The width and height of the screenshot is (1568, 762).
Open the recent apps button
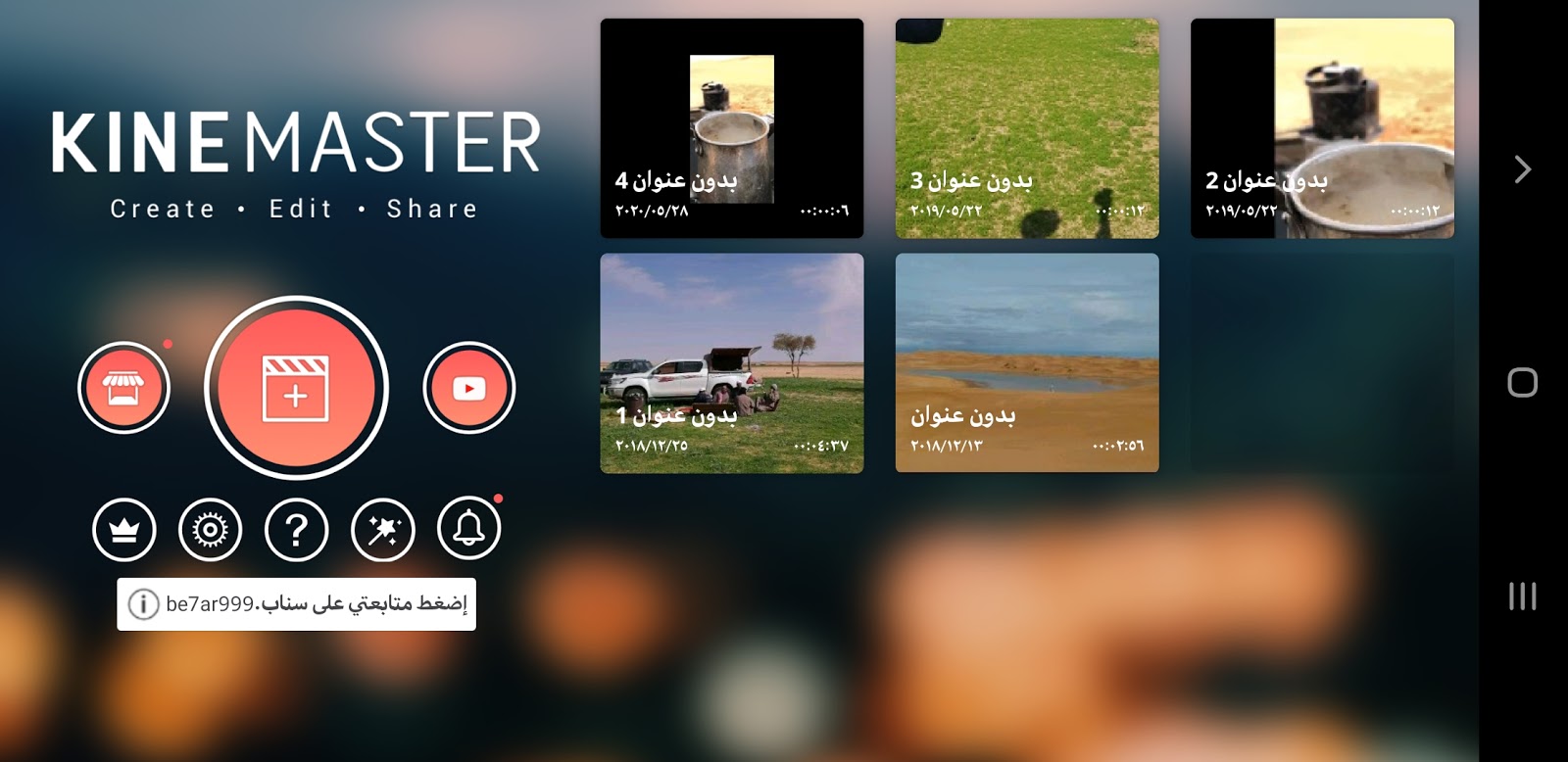pyautogui.click(x=1522, y=595)
